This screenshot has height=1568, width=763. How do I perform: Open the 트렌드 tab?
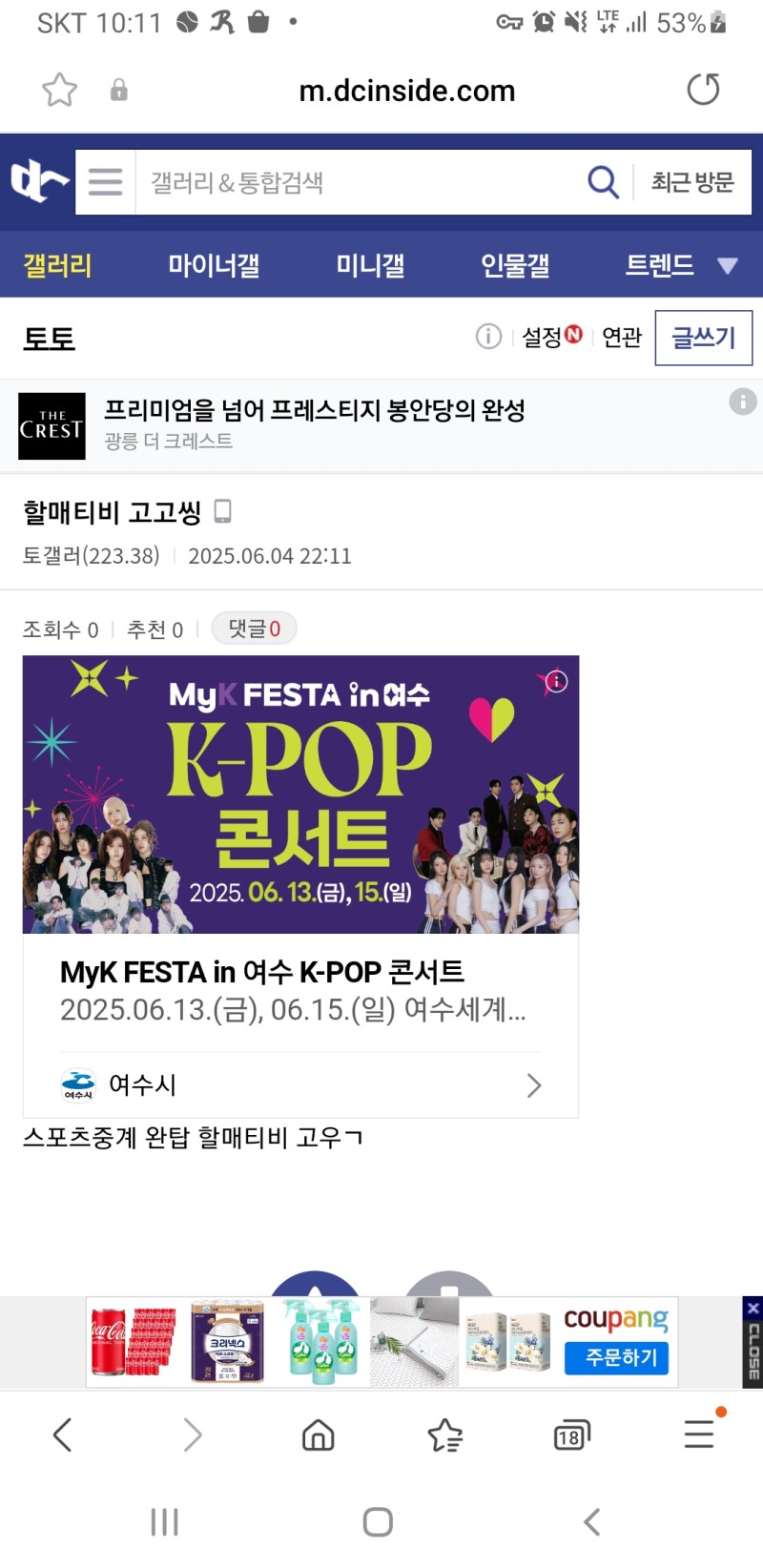click(x=659, y=265)
